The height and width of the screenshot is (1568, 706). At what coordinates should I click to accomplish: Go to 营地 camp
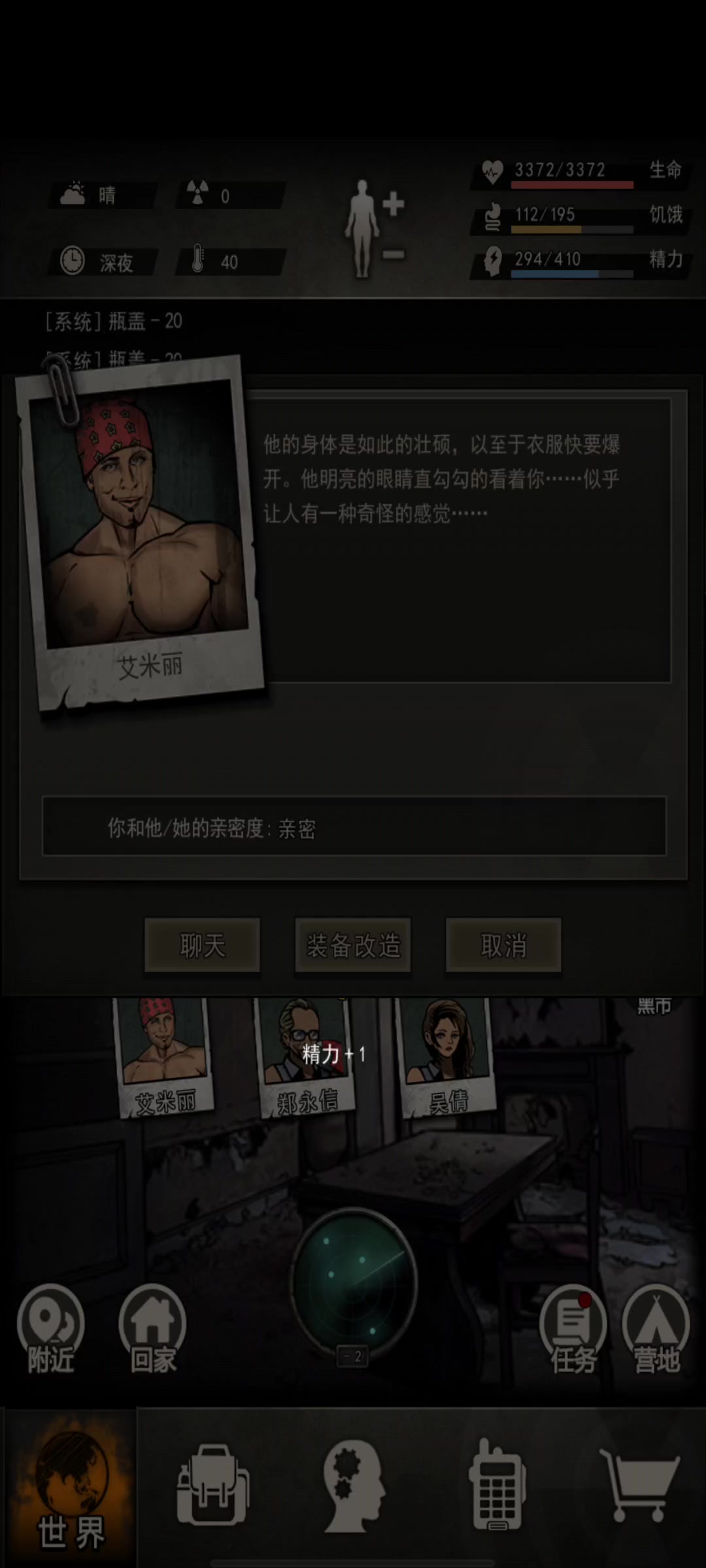pyautogui.click(x=656, y=1330)
